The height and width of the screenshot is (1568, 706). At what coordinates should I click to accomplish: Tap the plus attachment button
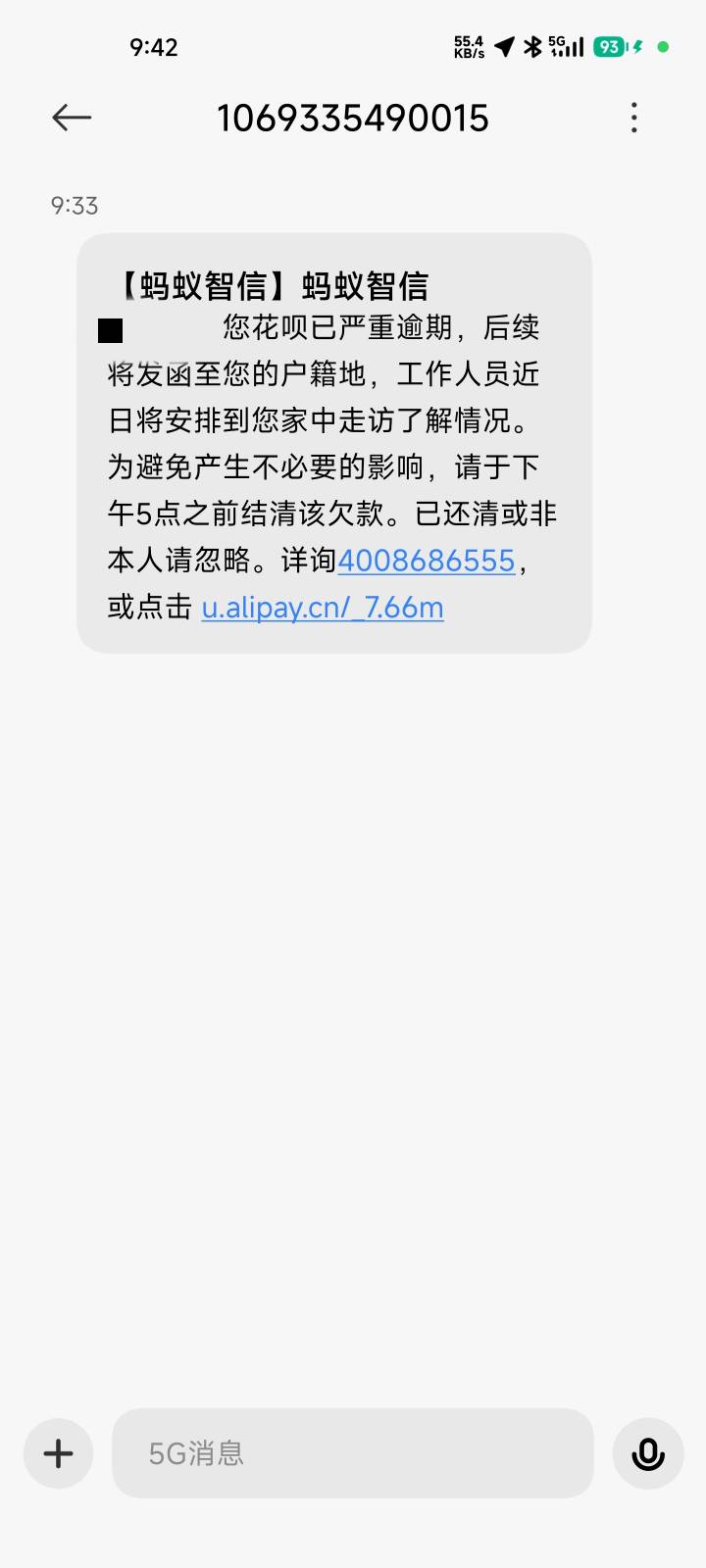click(59, 1452)
